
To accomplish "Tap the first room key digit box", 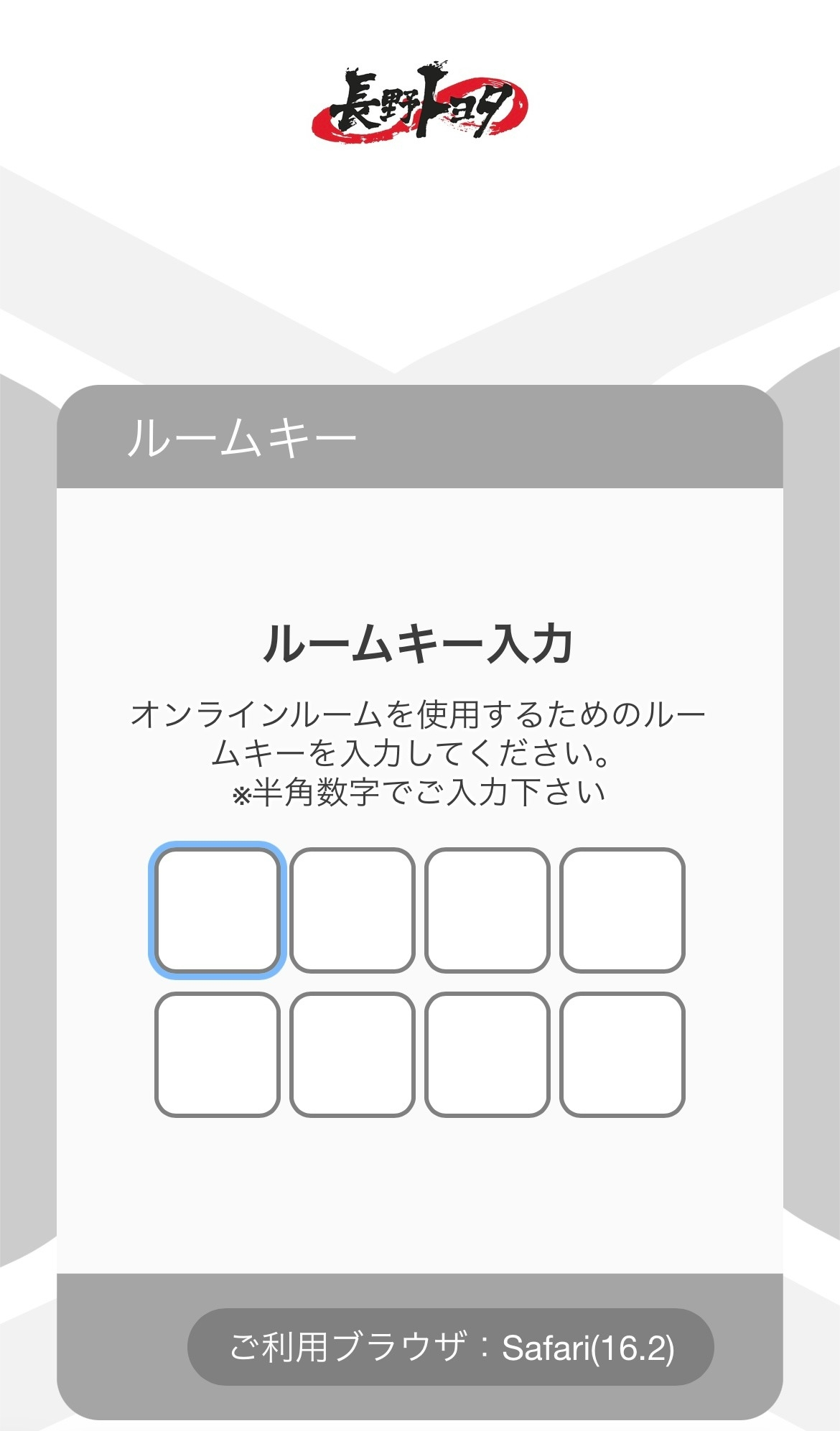I will pos(217,910).
